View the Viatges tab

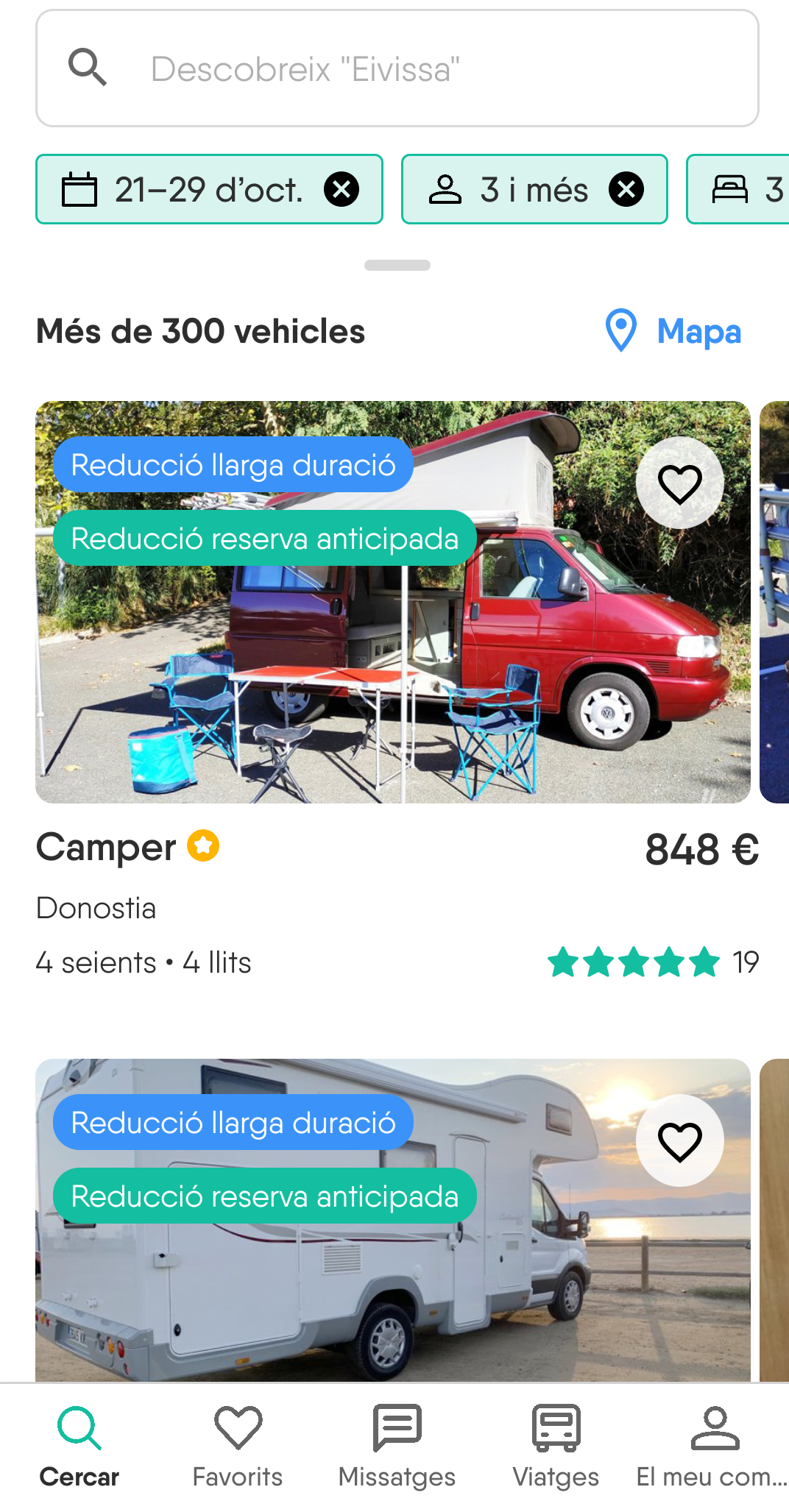pos(556,1446)
